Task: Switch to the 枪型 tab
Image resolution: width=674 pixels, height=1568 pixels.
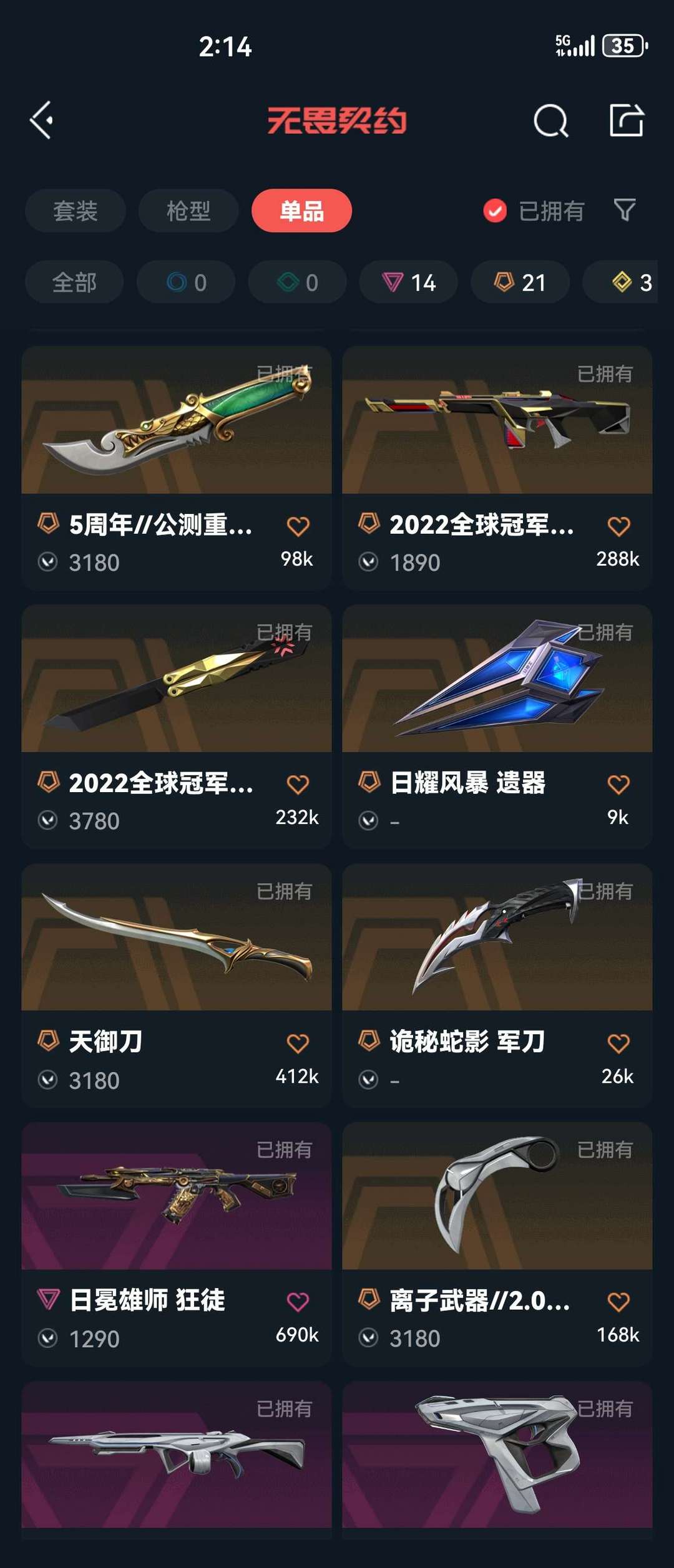Action: point(188,211)
